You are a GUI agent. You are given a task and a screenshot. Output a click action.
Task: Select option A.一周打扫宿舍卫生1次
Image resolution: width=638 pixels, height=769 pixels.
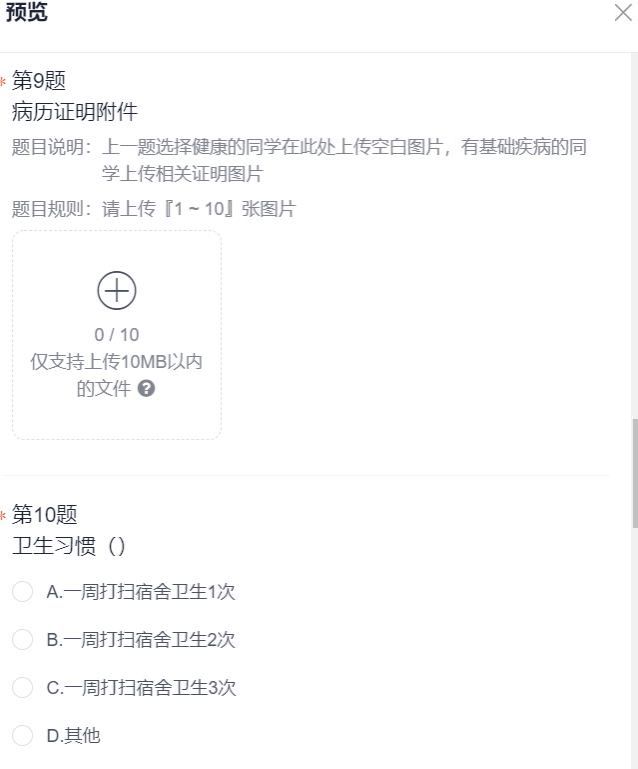(x=23, y=592)
